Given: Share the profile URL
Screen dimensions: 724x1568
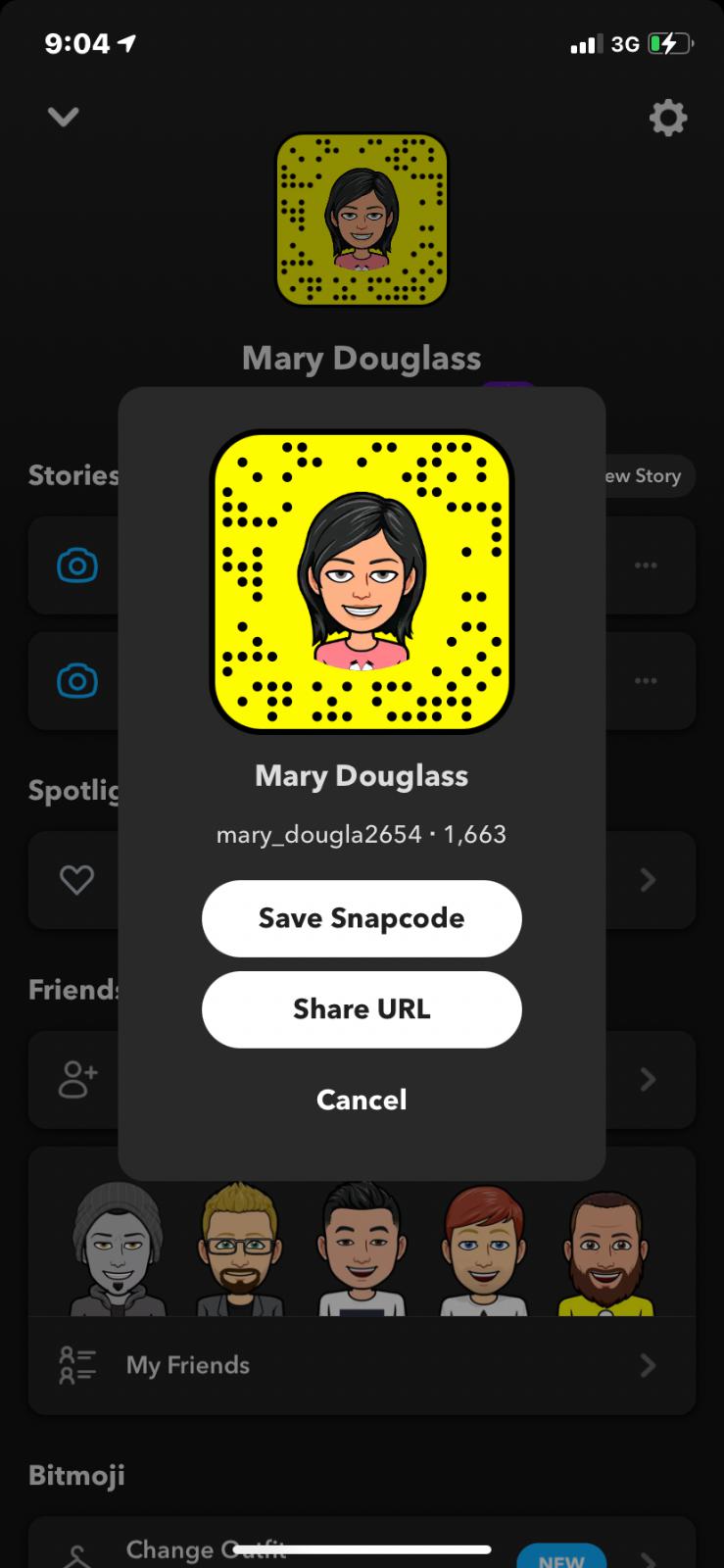Looking at the screenshot, I should click(x=362, y=1009).
